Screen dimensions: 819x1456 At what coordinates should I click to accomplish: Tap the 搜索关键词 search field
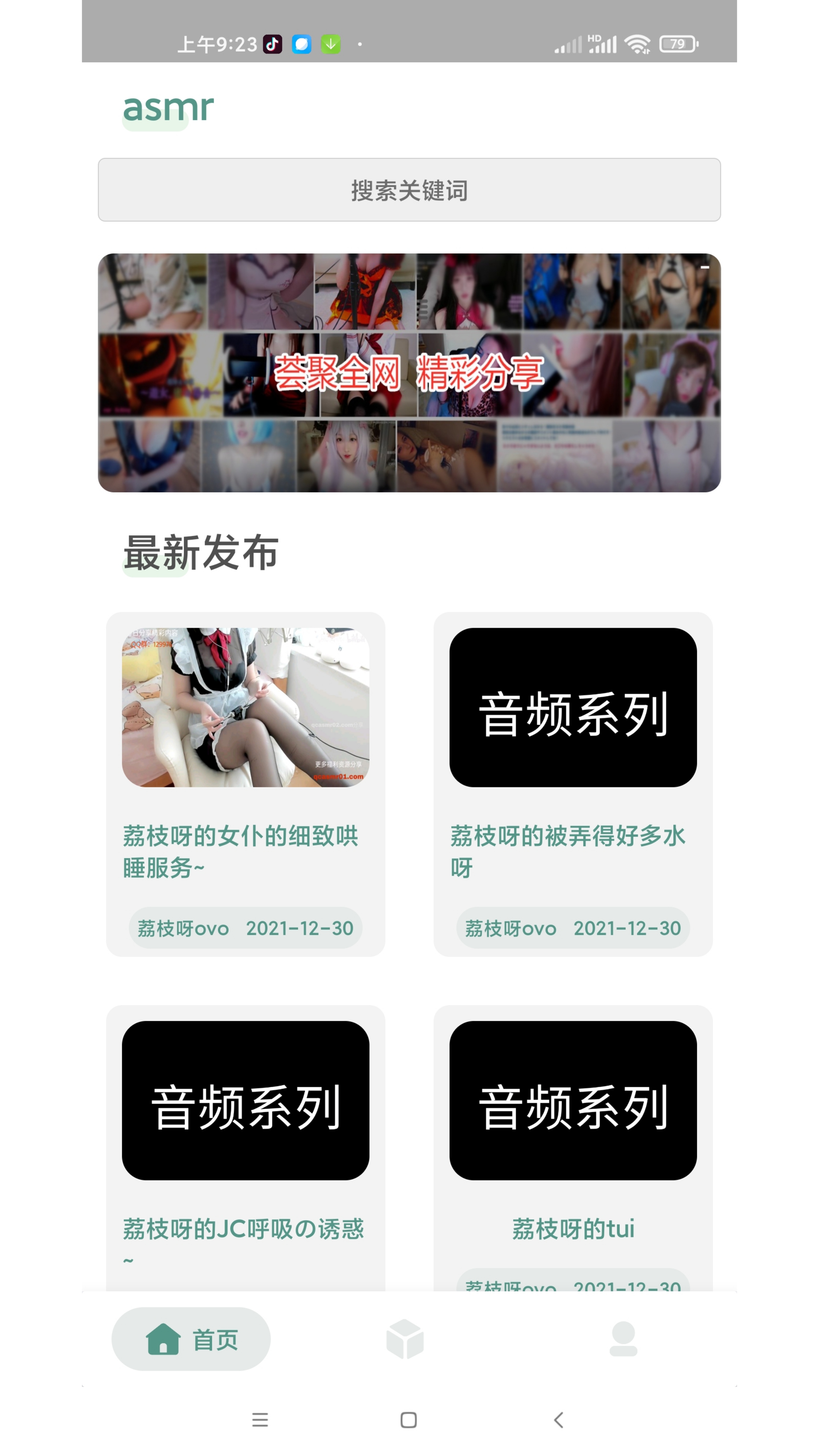coord(409,190)
